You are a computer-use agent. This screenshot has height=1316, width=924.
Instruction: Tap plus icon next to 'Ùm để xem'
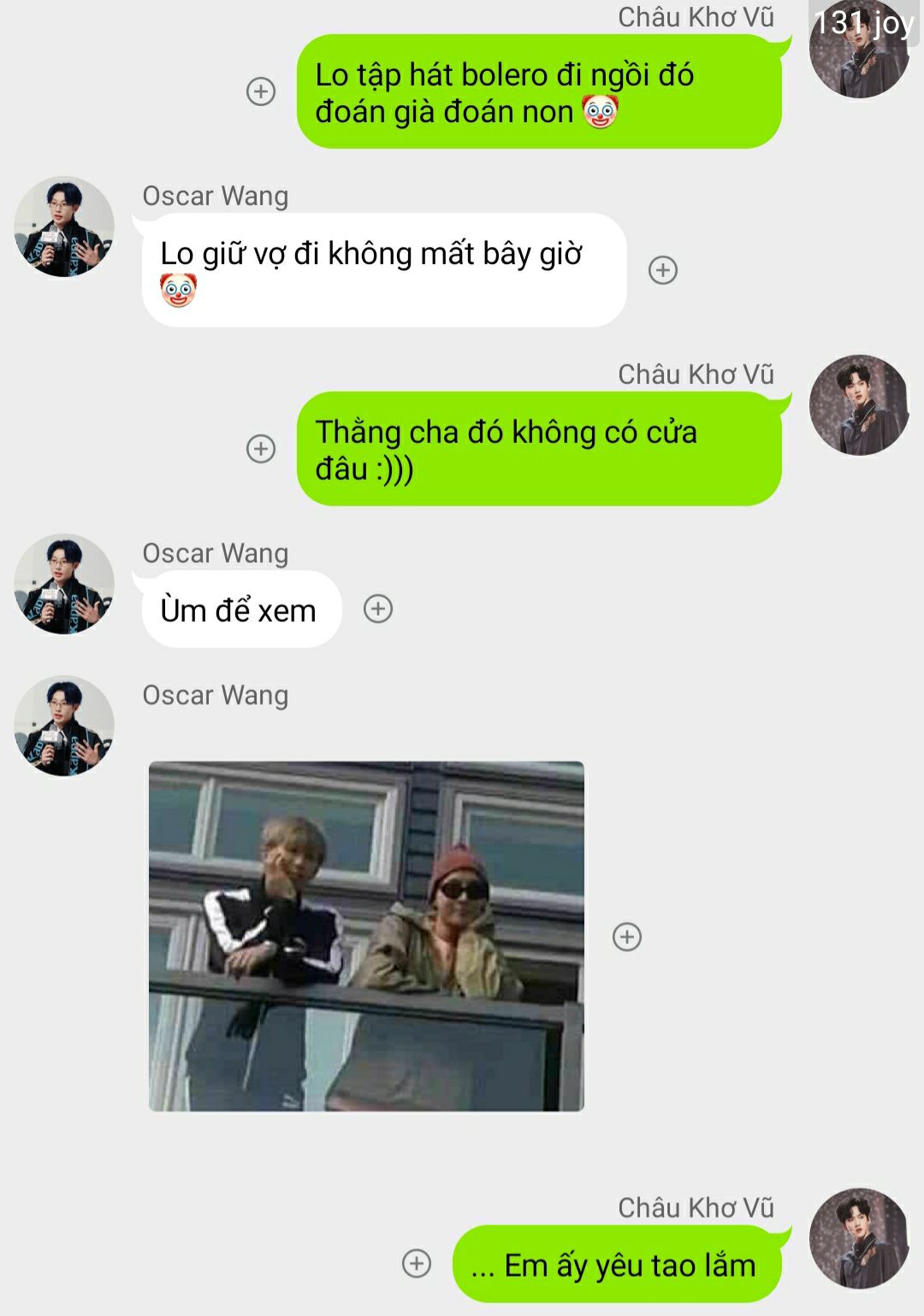(x=378, y=609)
